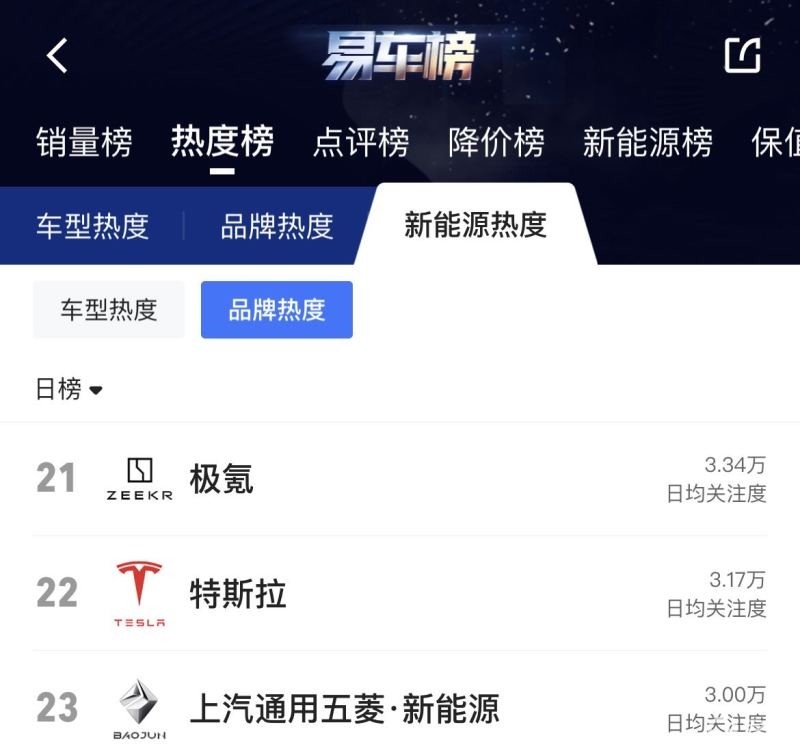Switch to the 车型热度 sub-tab in the blue bar
This screenshot has height=753, width=800.
(x=92, y=226)
